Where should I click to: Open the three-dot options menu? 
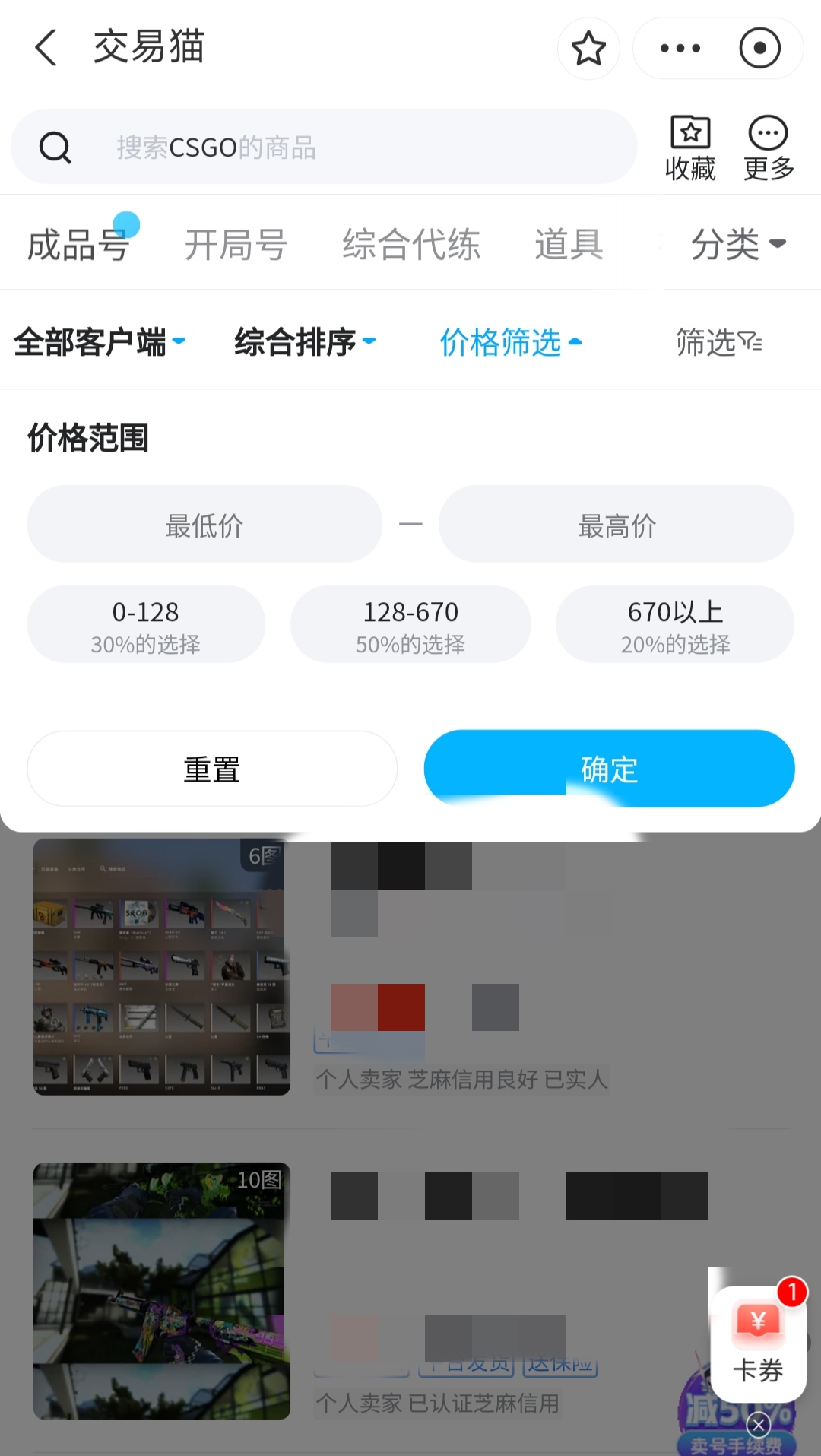[x=680, y=49]
